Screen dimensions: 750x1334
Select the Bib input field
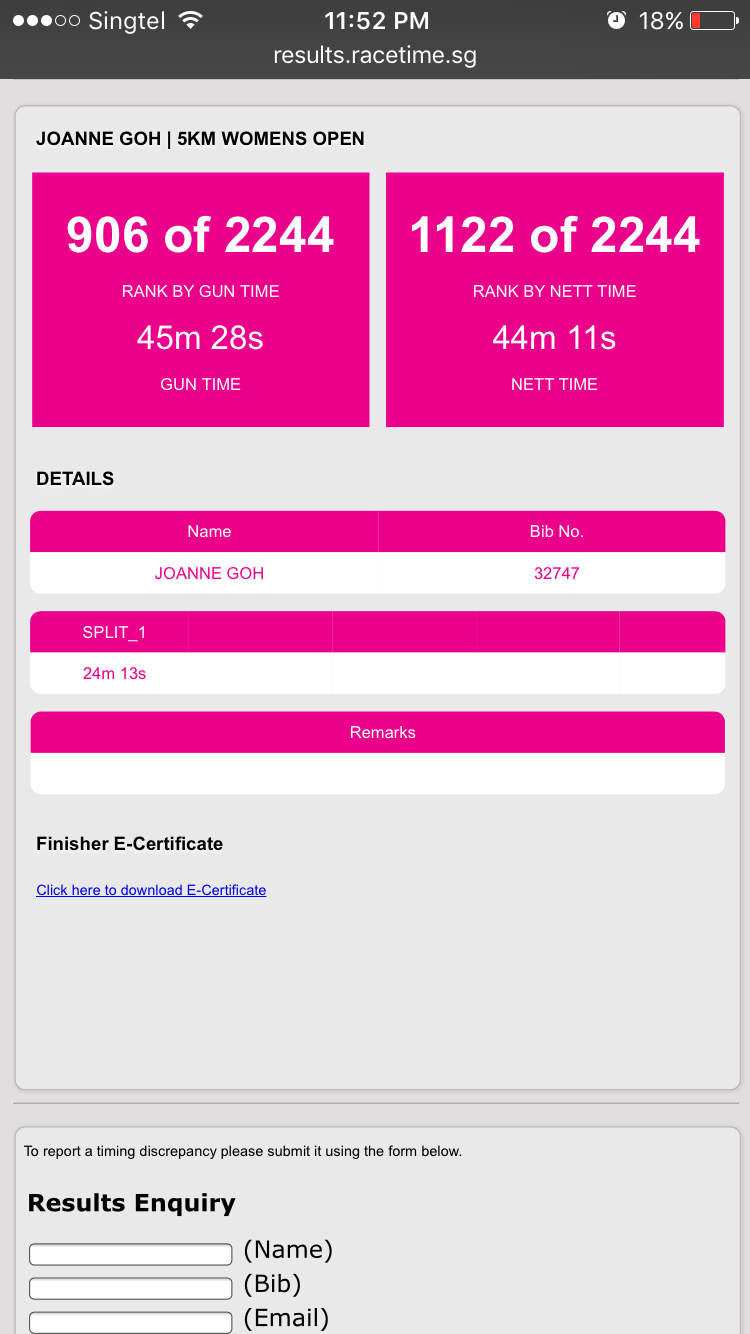tap(131, 1288)
